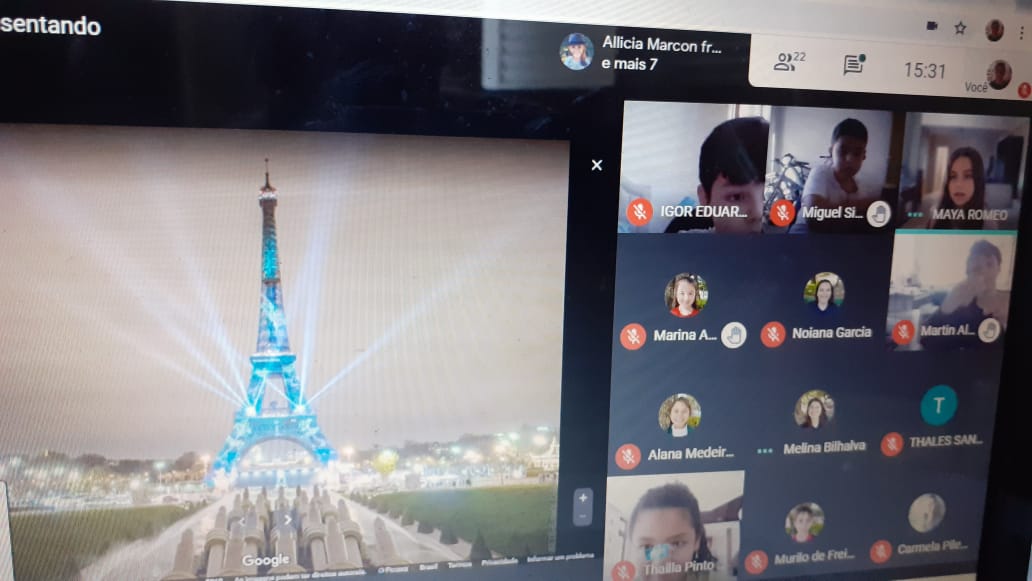Select Thailla Pinto video tile

672,525
